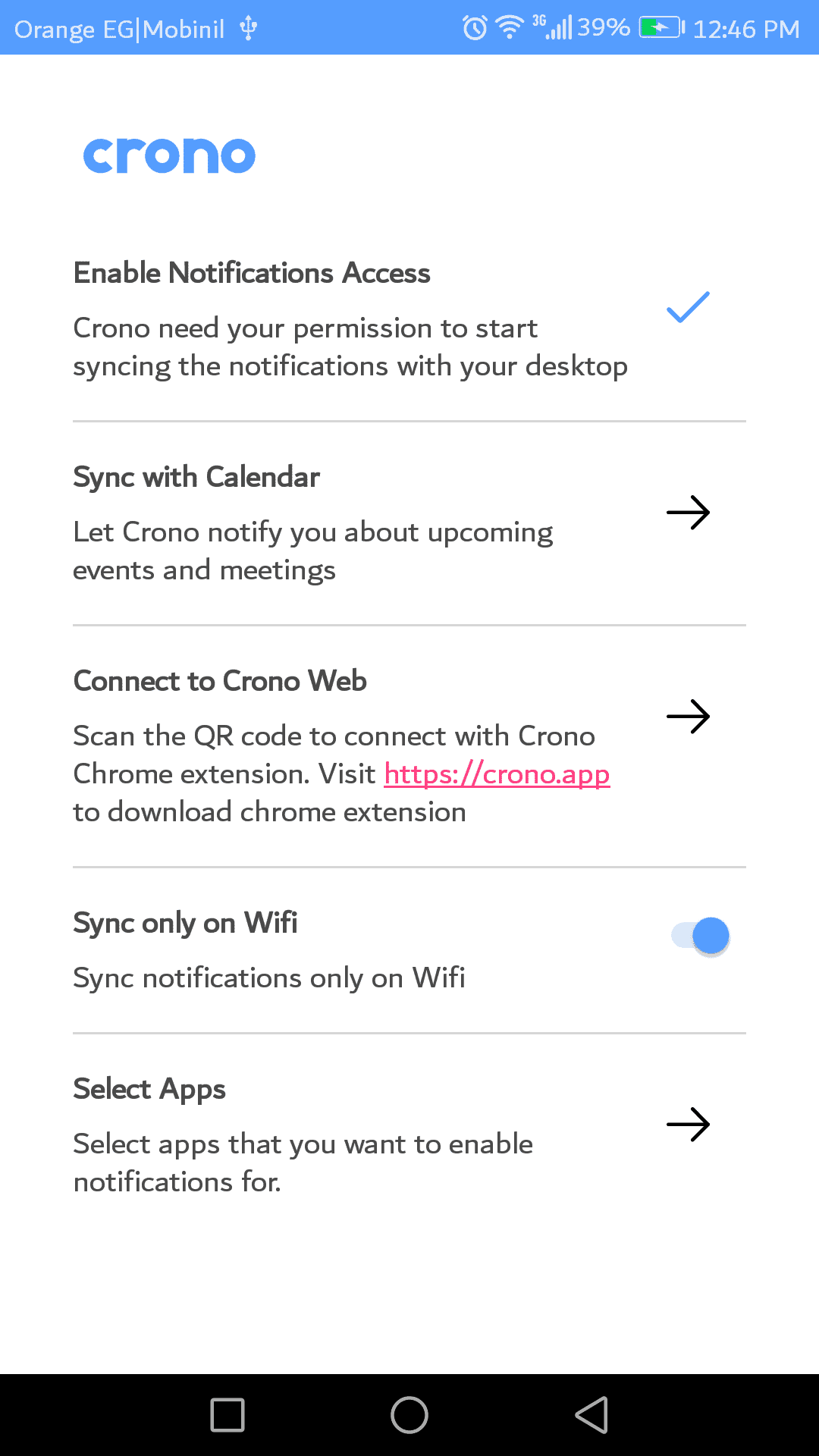819x1456 pixels.
Task: Open Sync with Calendar
Action: pos(687,513)
